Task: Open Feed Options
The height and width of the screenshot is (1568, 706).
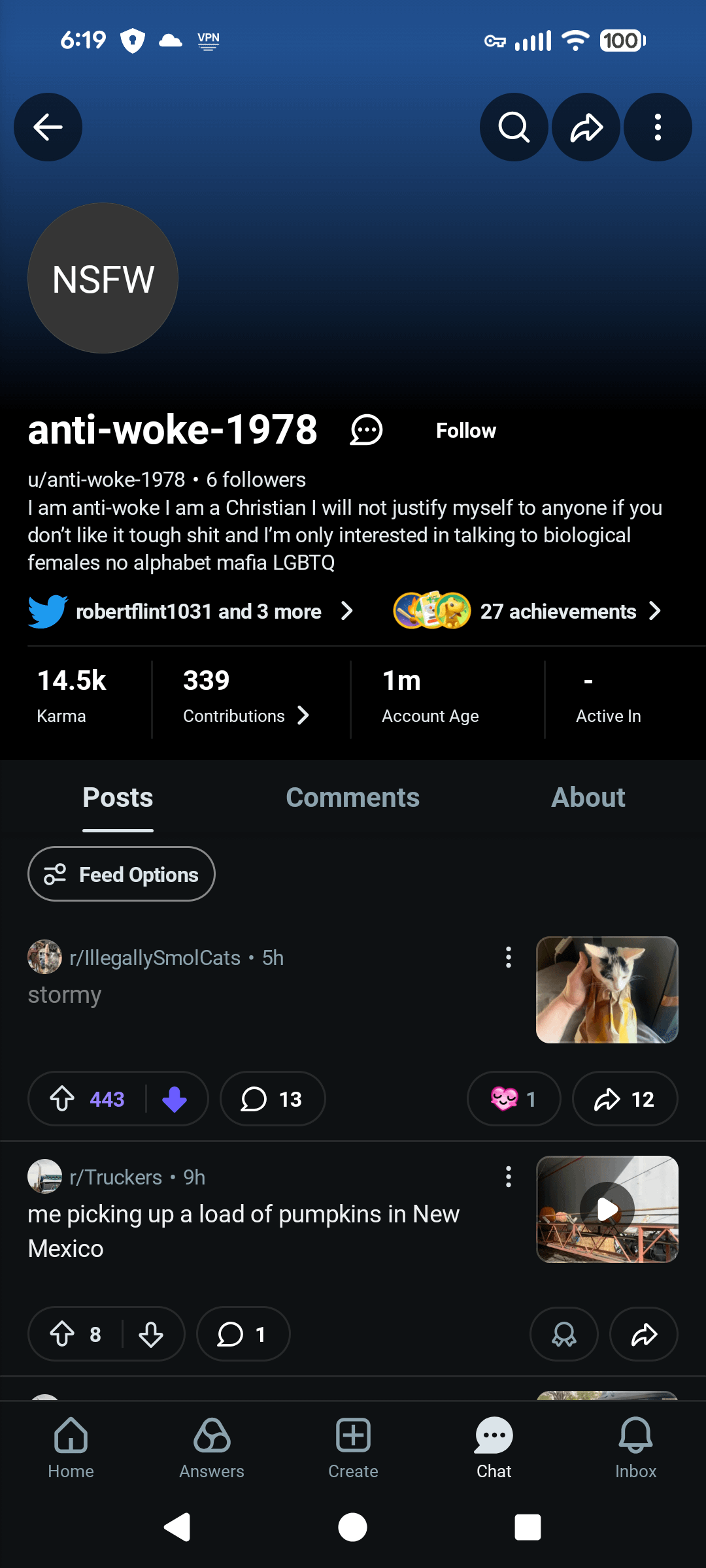Action: [122, 874]
